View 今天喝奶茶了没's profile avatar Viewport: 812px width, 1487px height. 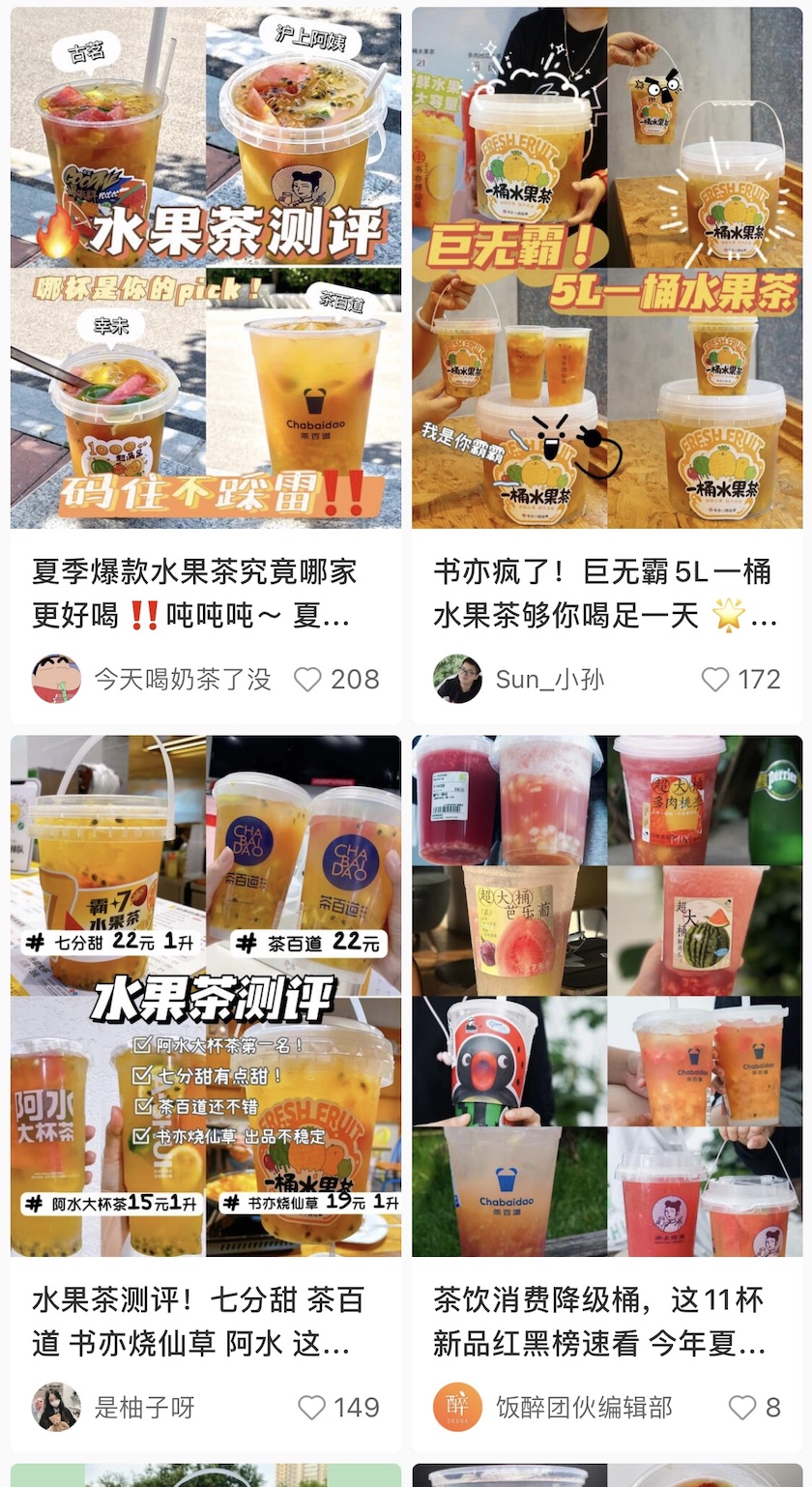(56, 679)
